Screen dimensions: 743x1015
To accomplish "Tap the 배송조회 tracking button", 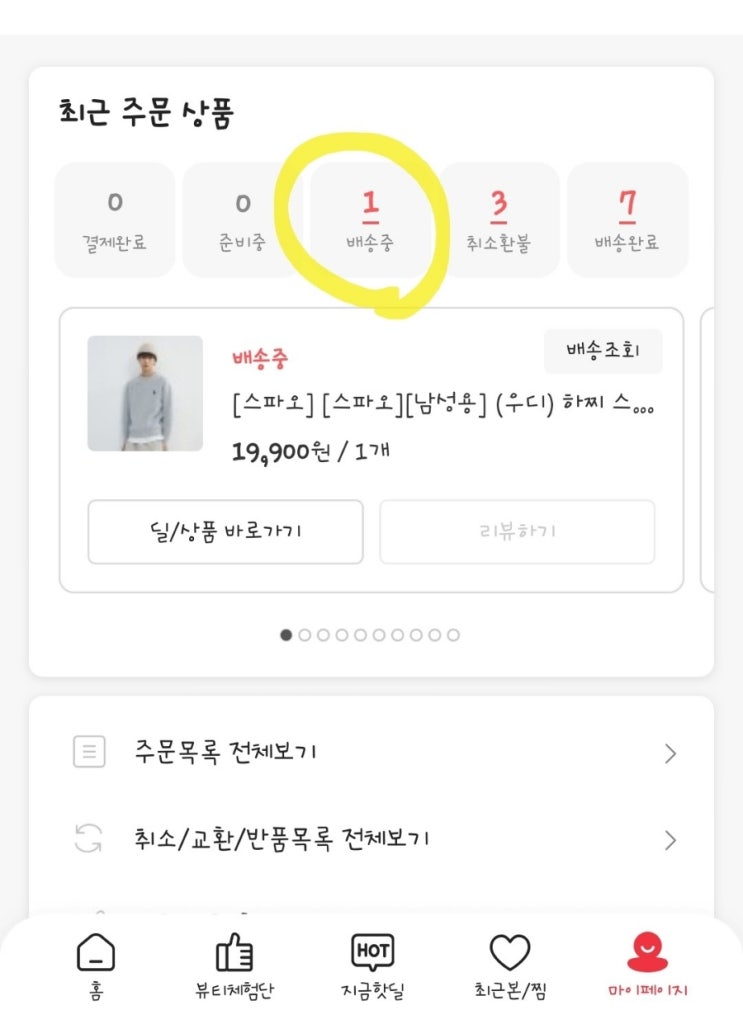I will pyautogui.click(x=602, y=351).
